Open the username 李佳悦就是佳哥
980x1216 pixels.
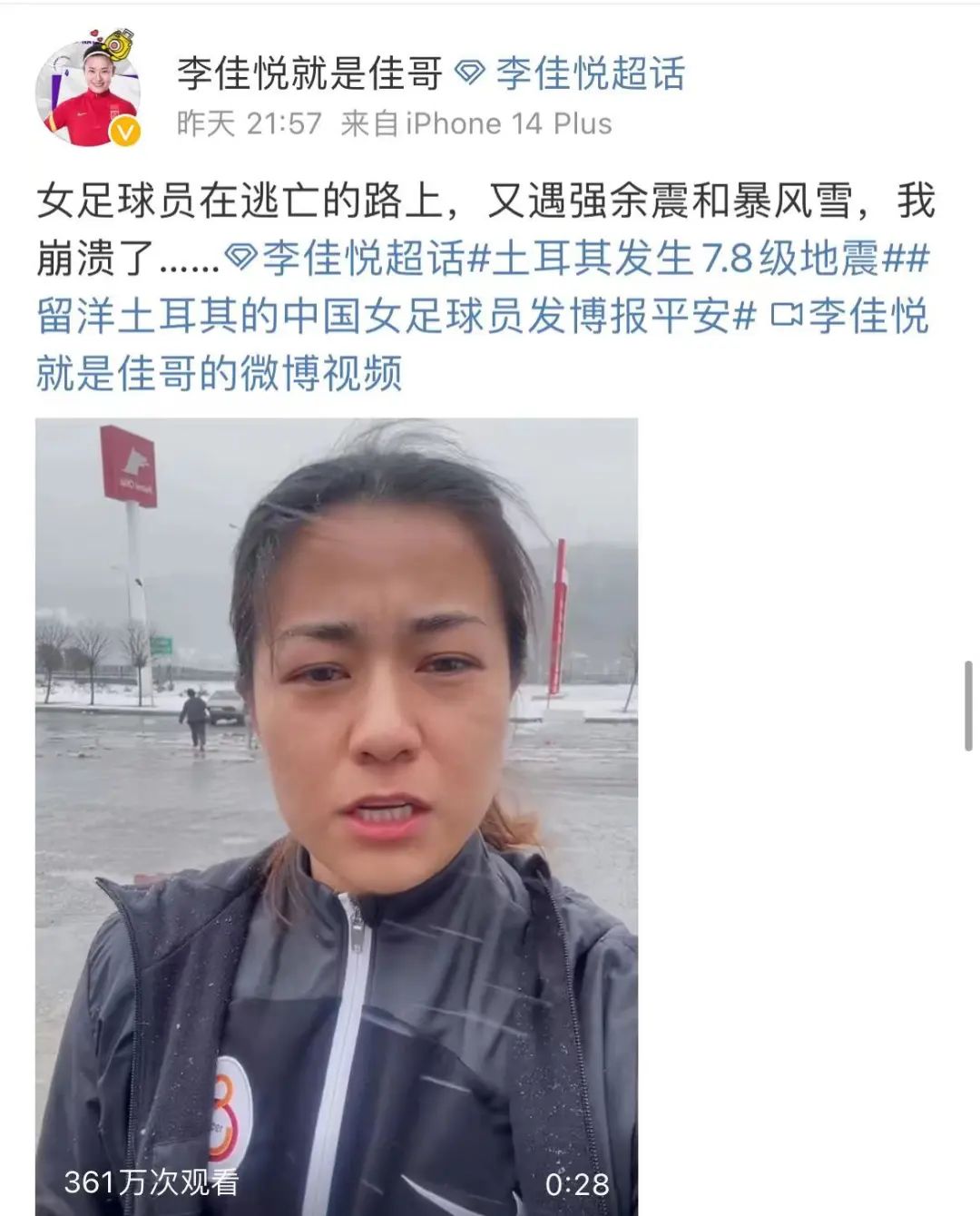point(309,74)
